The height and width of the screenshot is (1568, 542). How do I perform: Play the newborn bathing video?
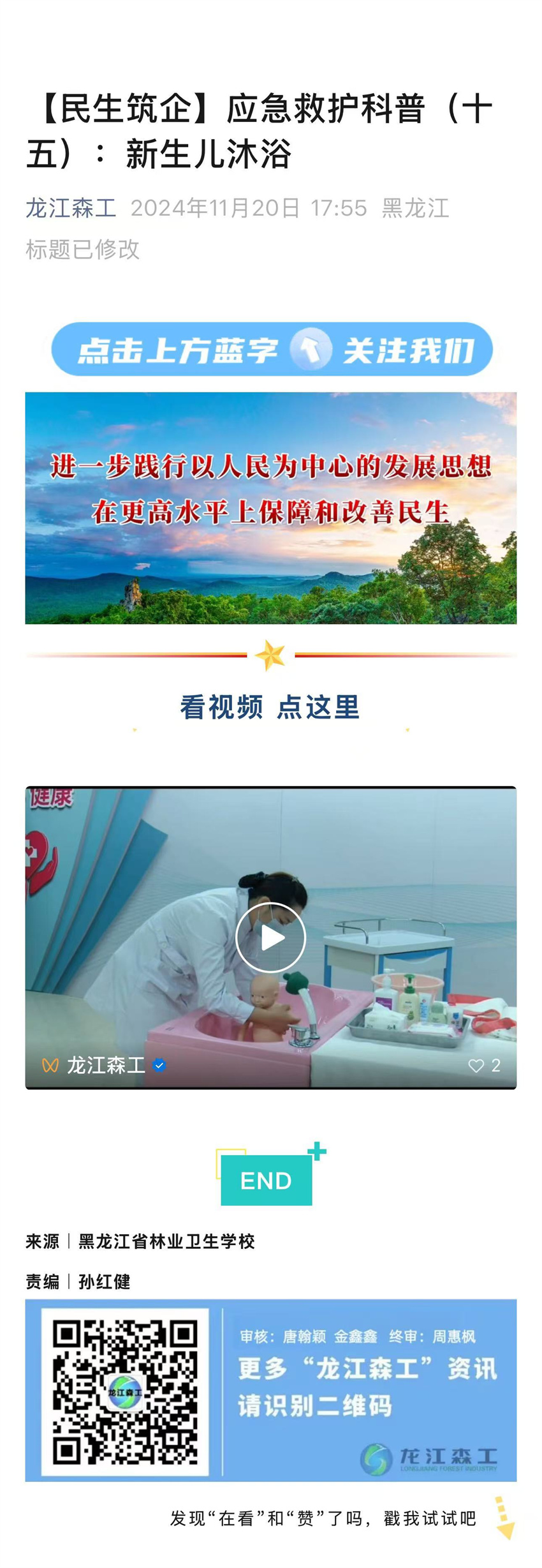271,937
